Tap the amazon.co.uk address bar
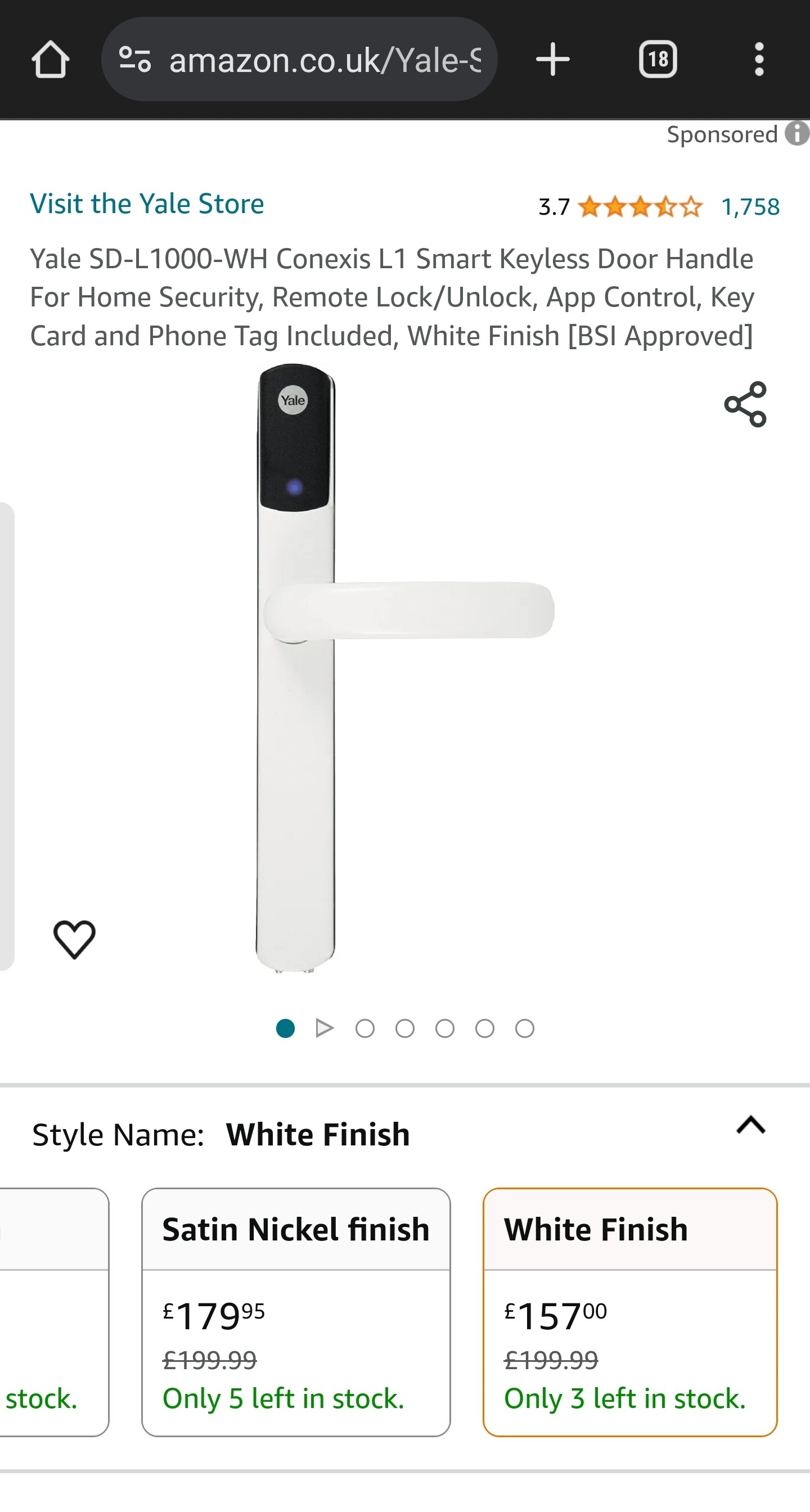 [300, 59]
